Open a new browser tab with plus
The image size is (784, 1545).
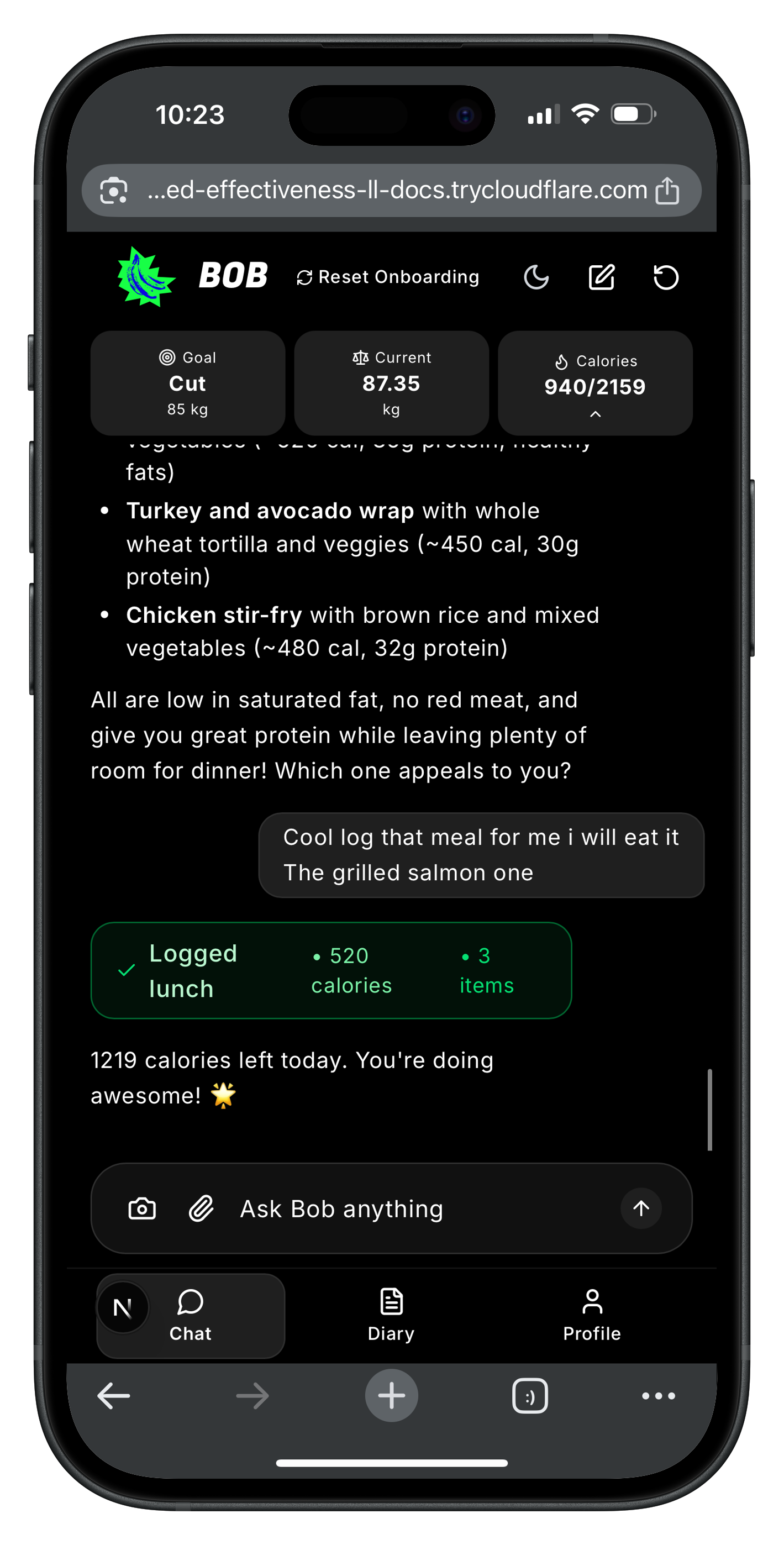pyautogui.click(x=391, y=1396)
